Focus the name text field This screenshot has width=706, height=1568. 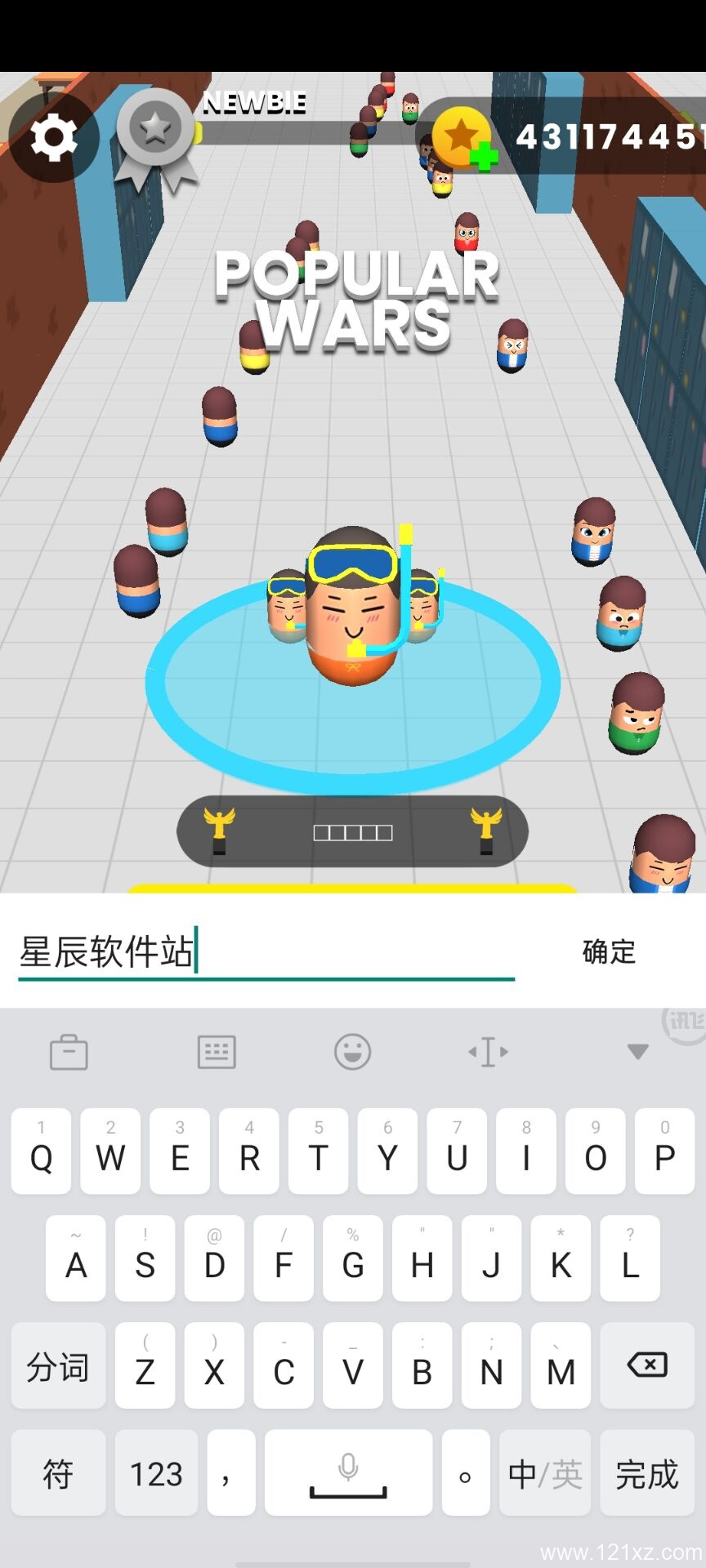click(x=266, y=952)
